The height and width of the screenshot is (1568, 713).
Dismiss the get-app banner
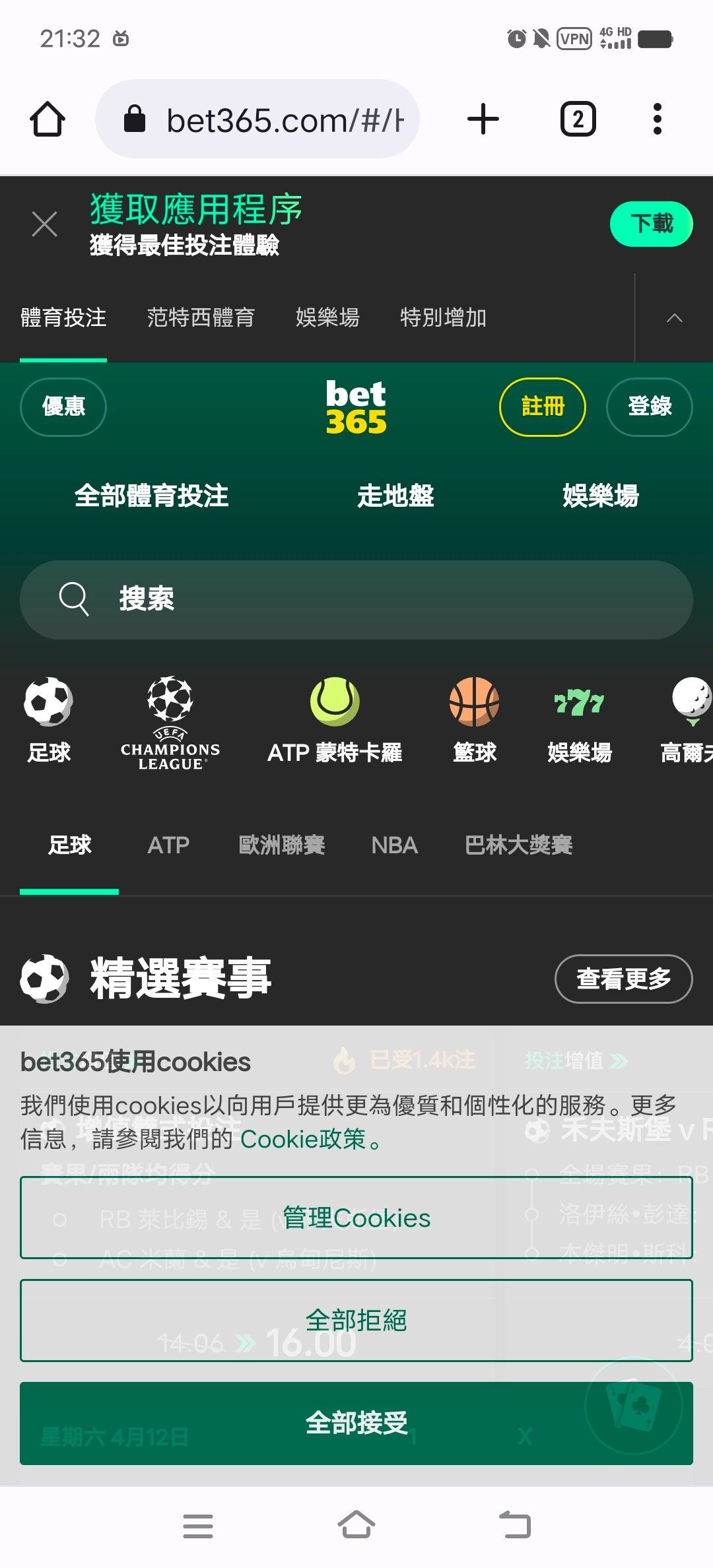pos(44,224)
